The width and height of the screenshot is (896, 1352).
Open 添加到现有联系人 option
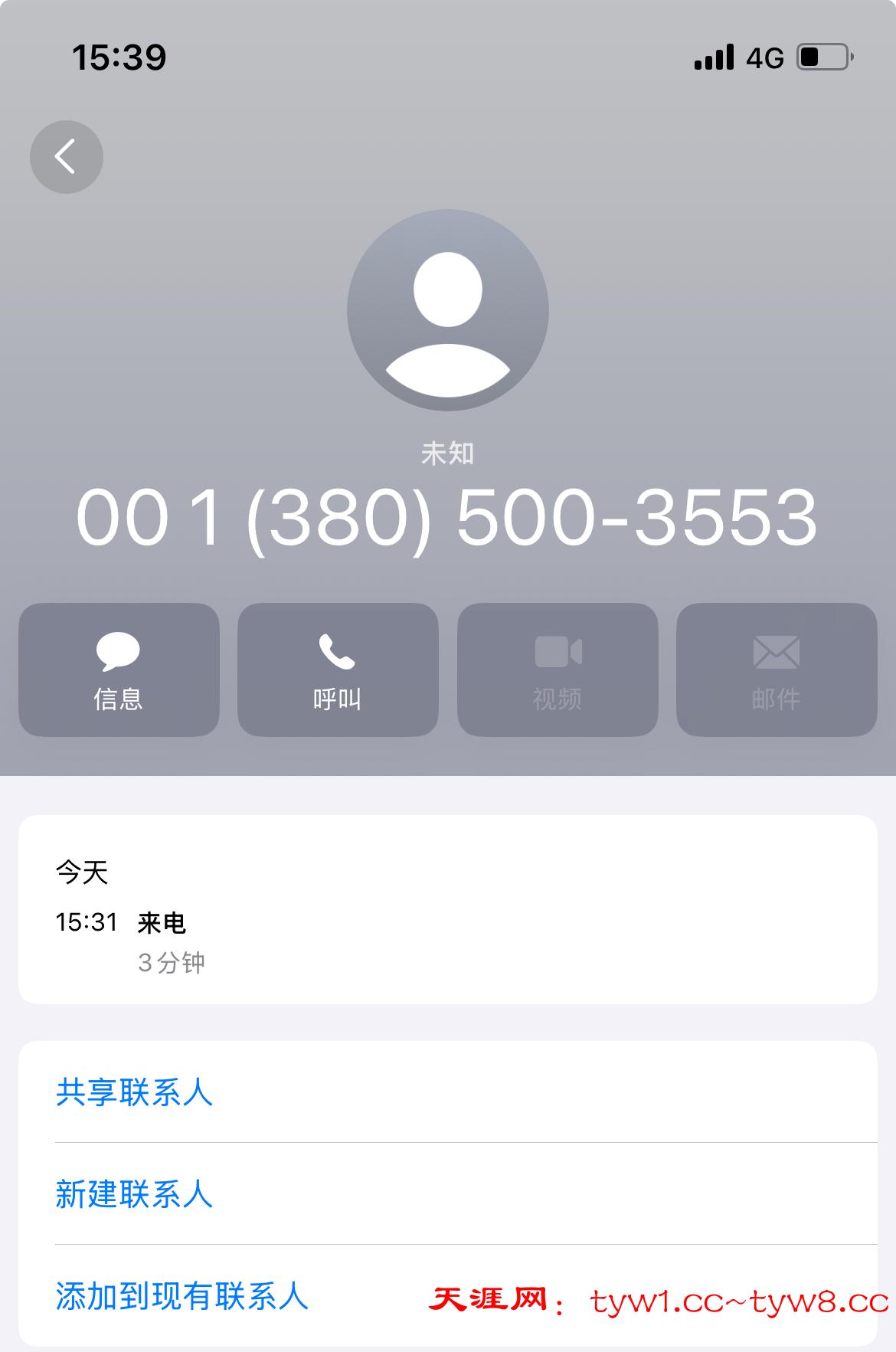click(182, 1296)
